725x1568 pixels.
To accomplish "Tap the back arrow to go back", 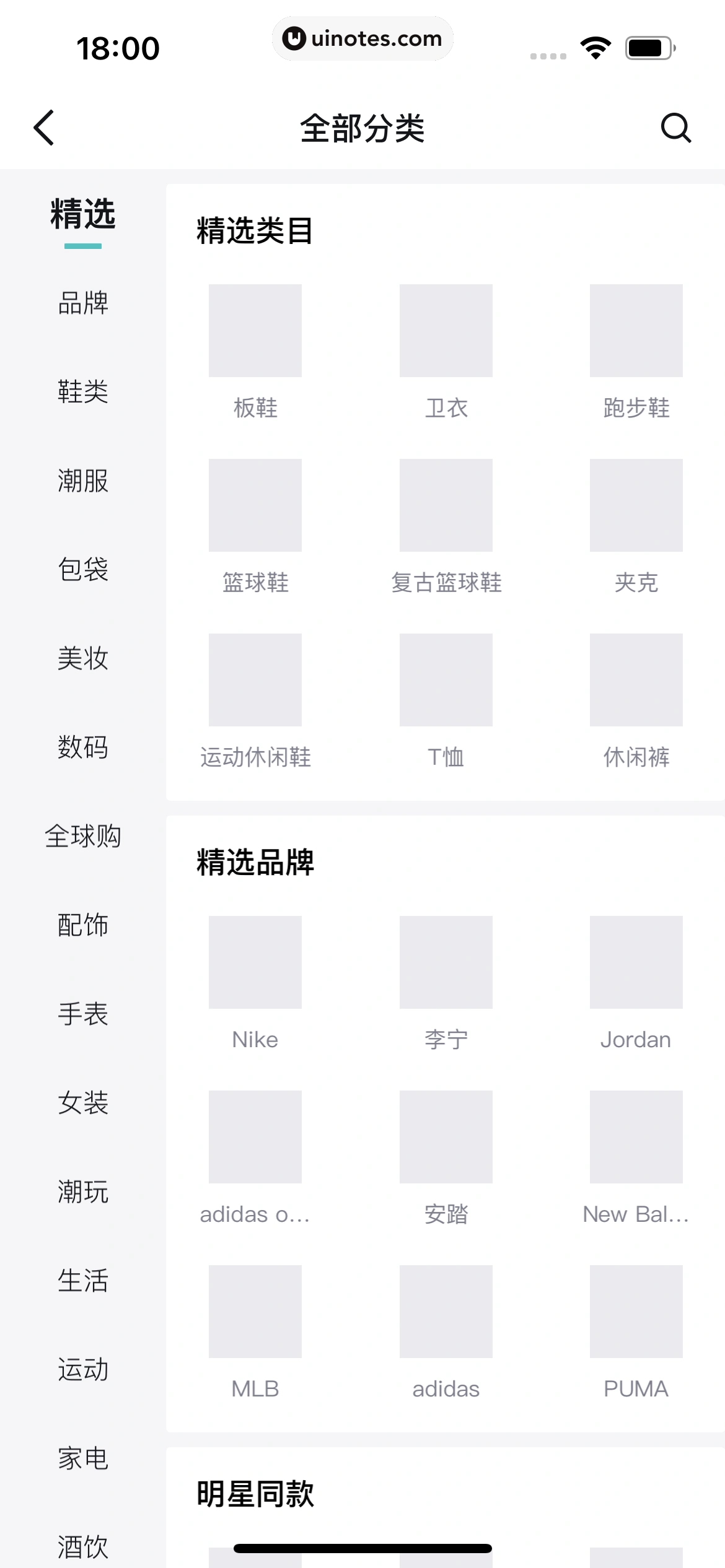I will pyautogui.click(x=44, y=128).
